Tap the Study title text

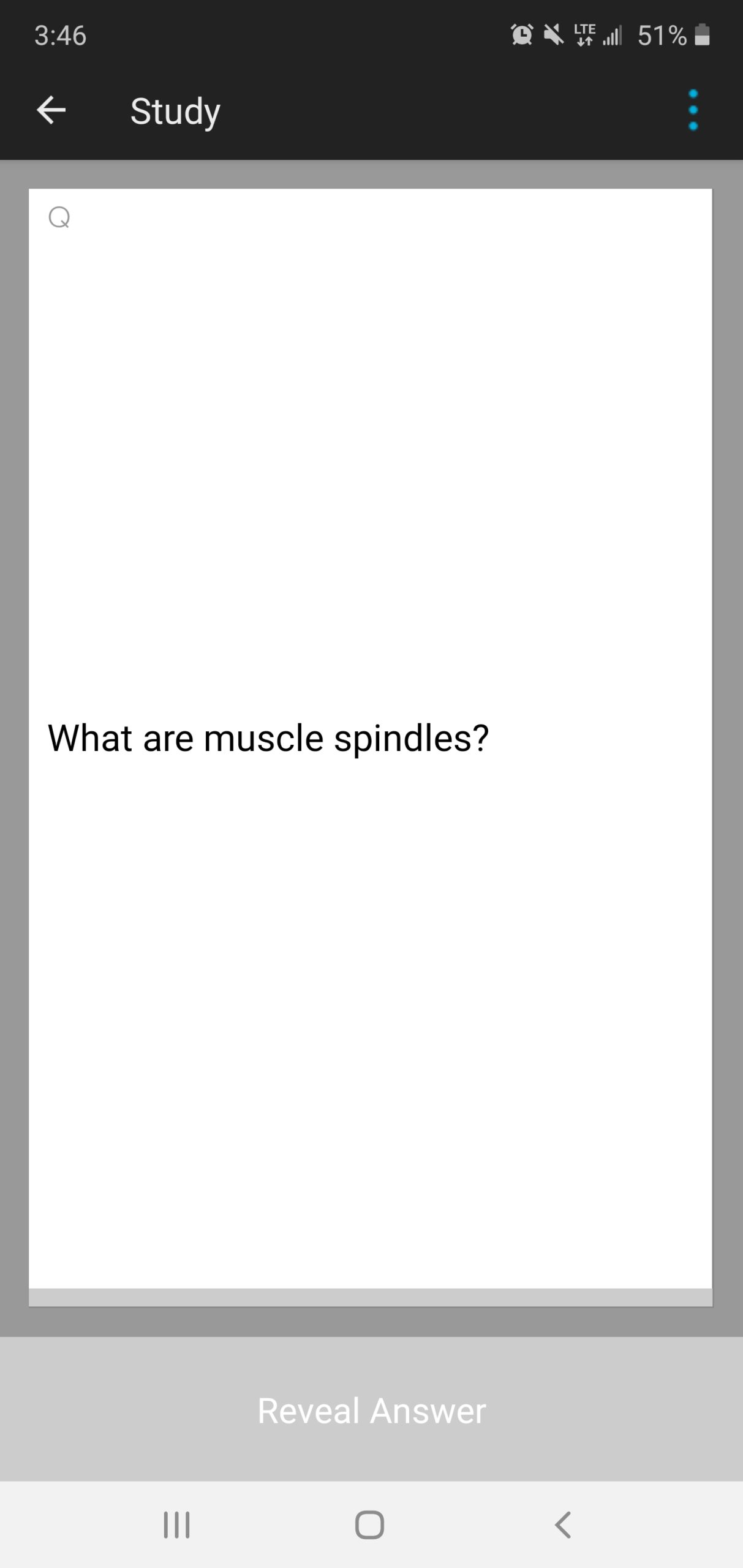(x=175, y=110)
